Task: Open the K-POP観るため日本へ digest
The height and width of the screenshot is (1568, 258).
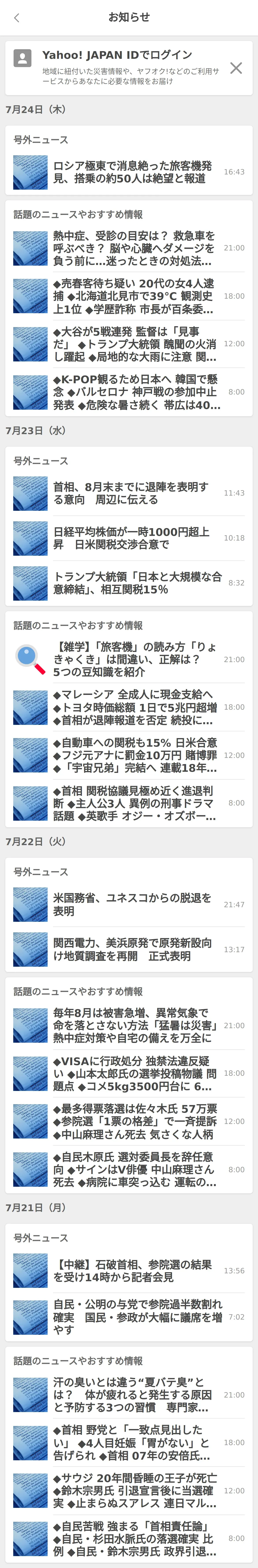Action: coord(131,392)
